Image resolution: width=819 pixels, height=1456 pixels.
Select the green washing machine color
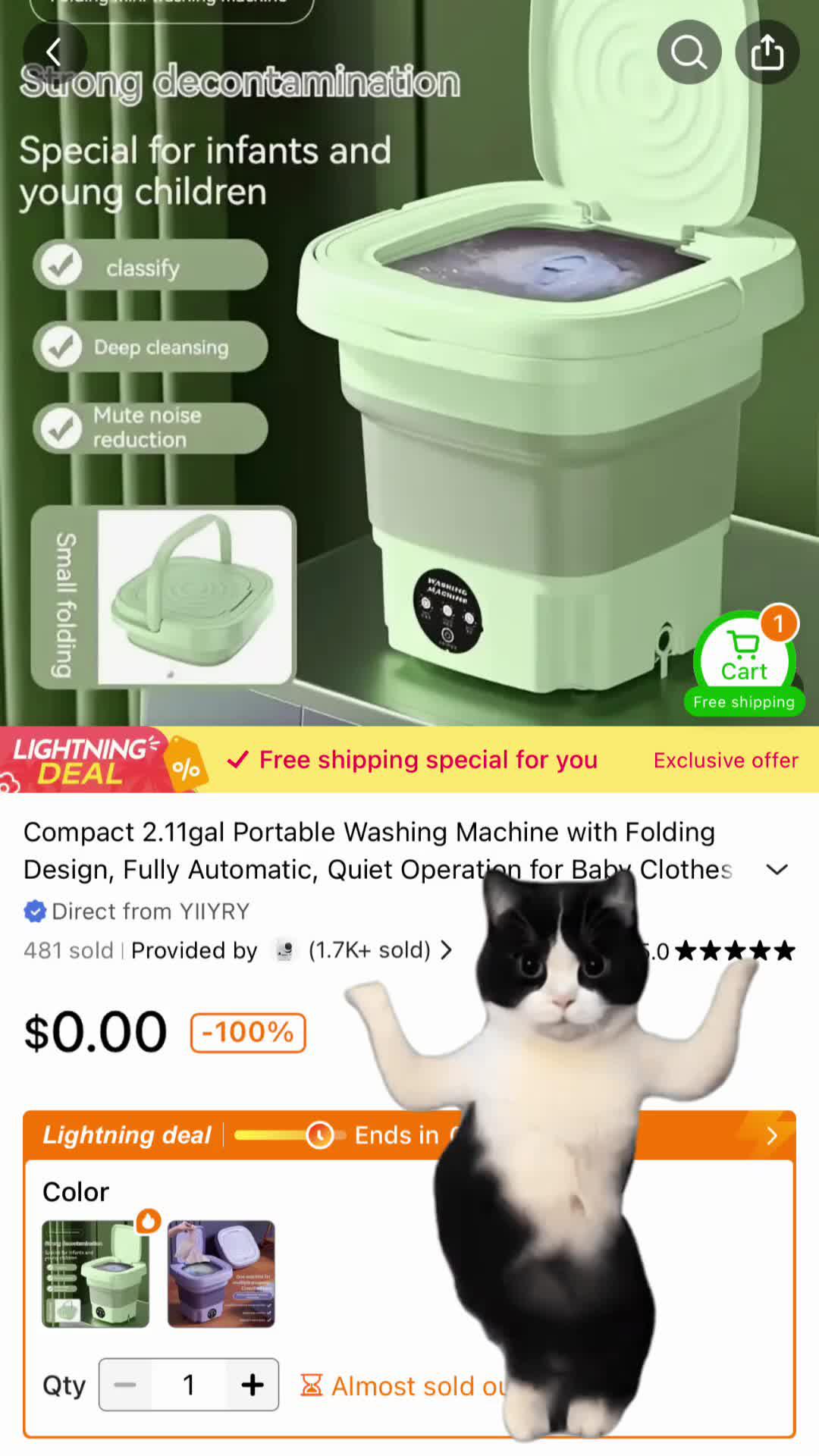pos(96,1273)
